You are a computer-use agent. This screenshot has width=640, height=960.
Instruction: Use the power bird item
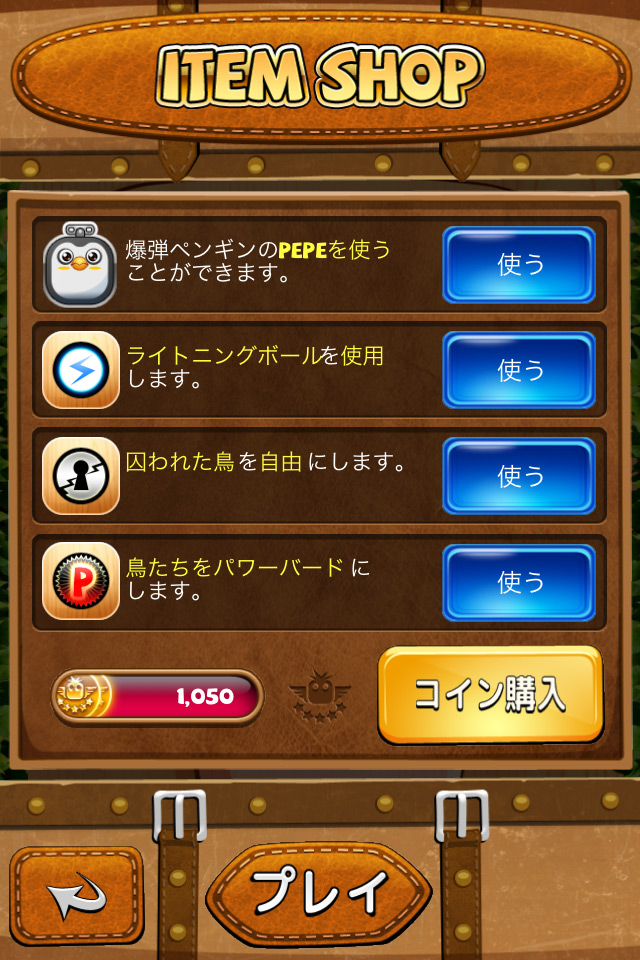pyautogui.click(x=519, y=582)
